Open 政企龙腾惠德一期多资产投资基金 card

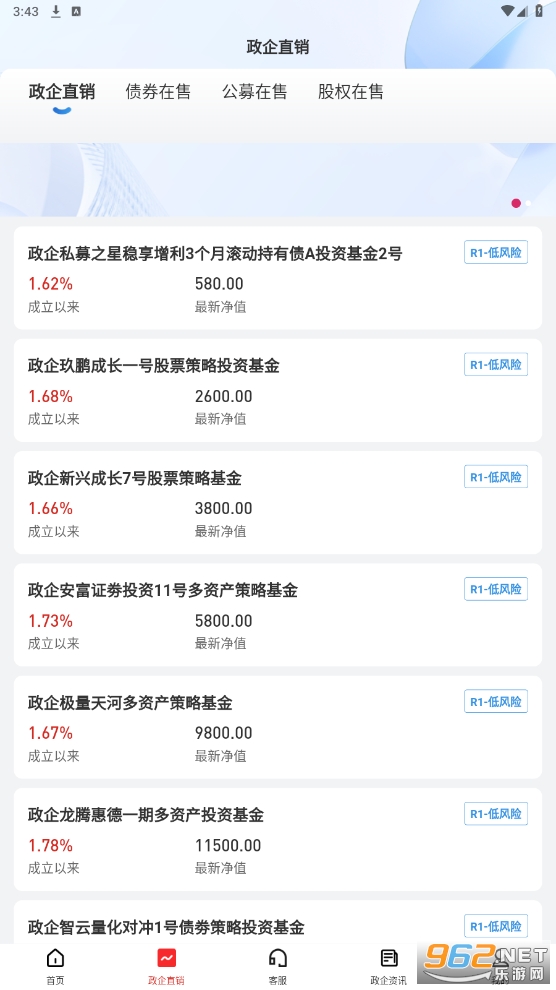(x=278, y=840)
